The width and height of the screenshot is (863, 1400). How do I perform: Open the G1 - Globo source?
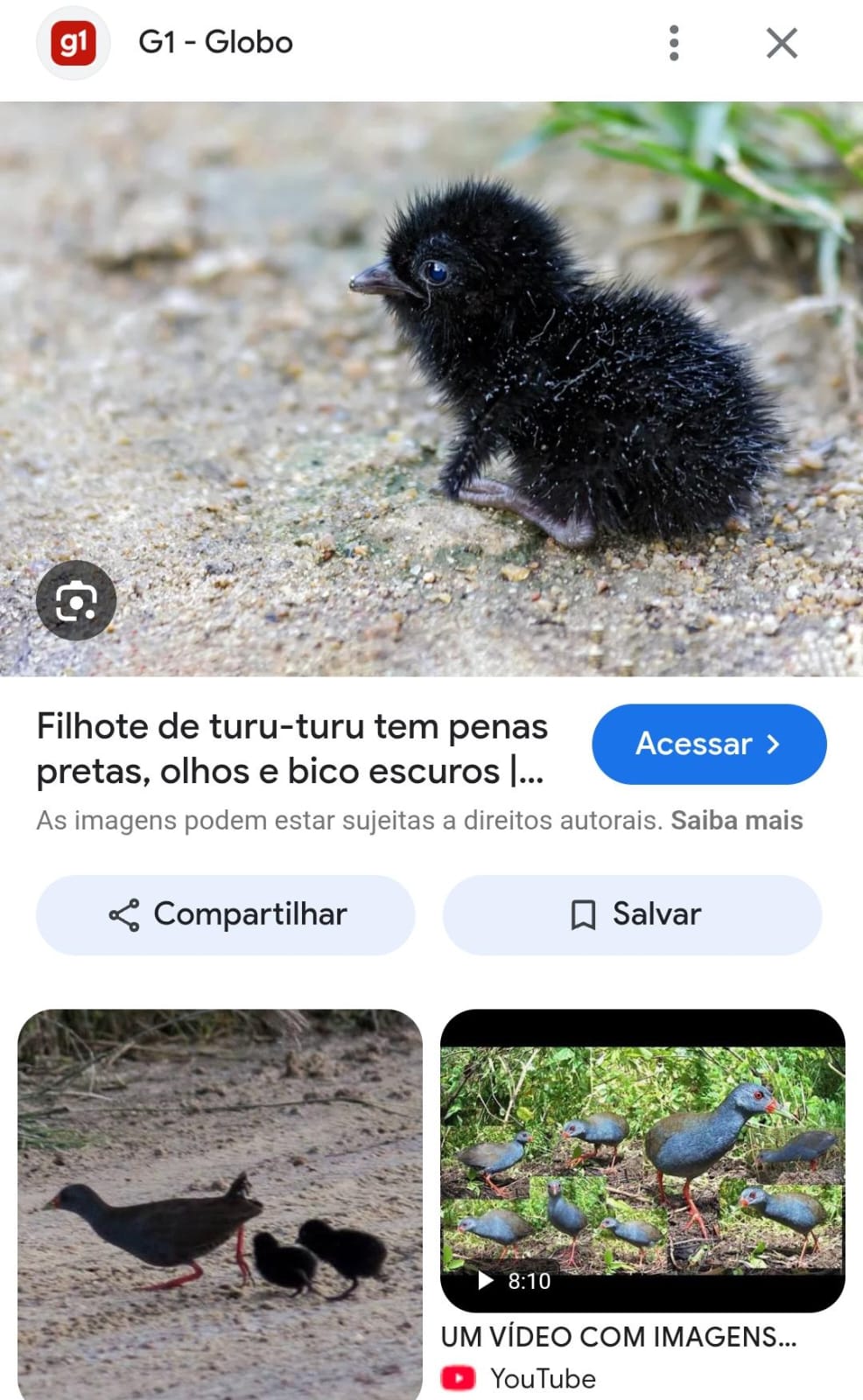[214, 43]
